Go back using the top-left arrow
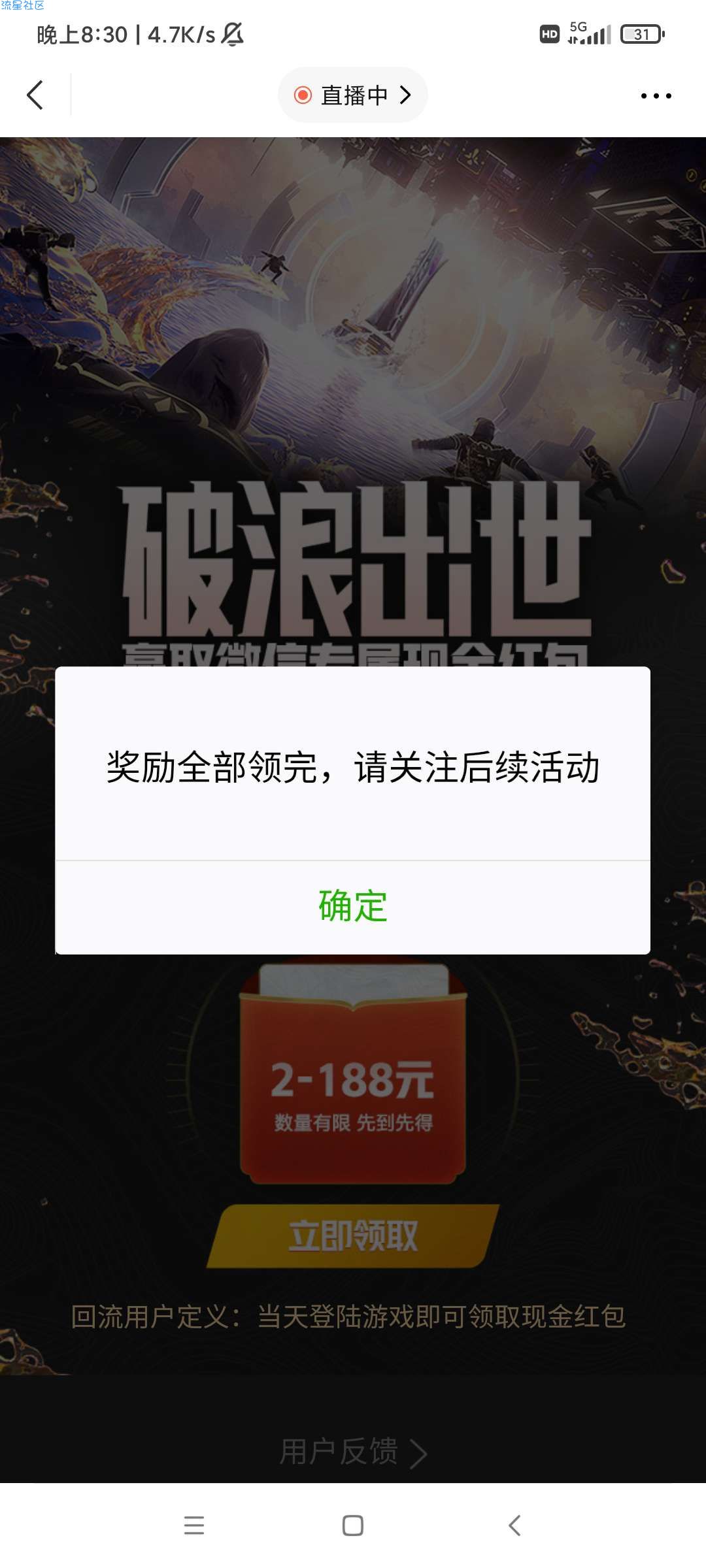This screenshot has width=706, height=1568. [35, 95]
